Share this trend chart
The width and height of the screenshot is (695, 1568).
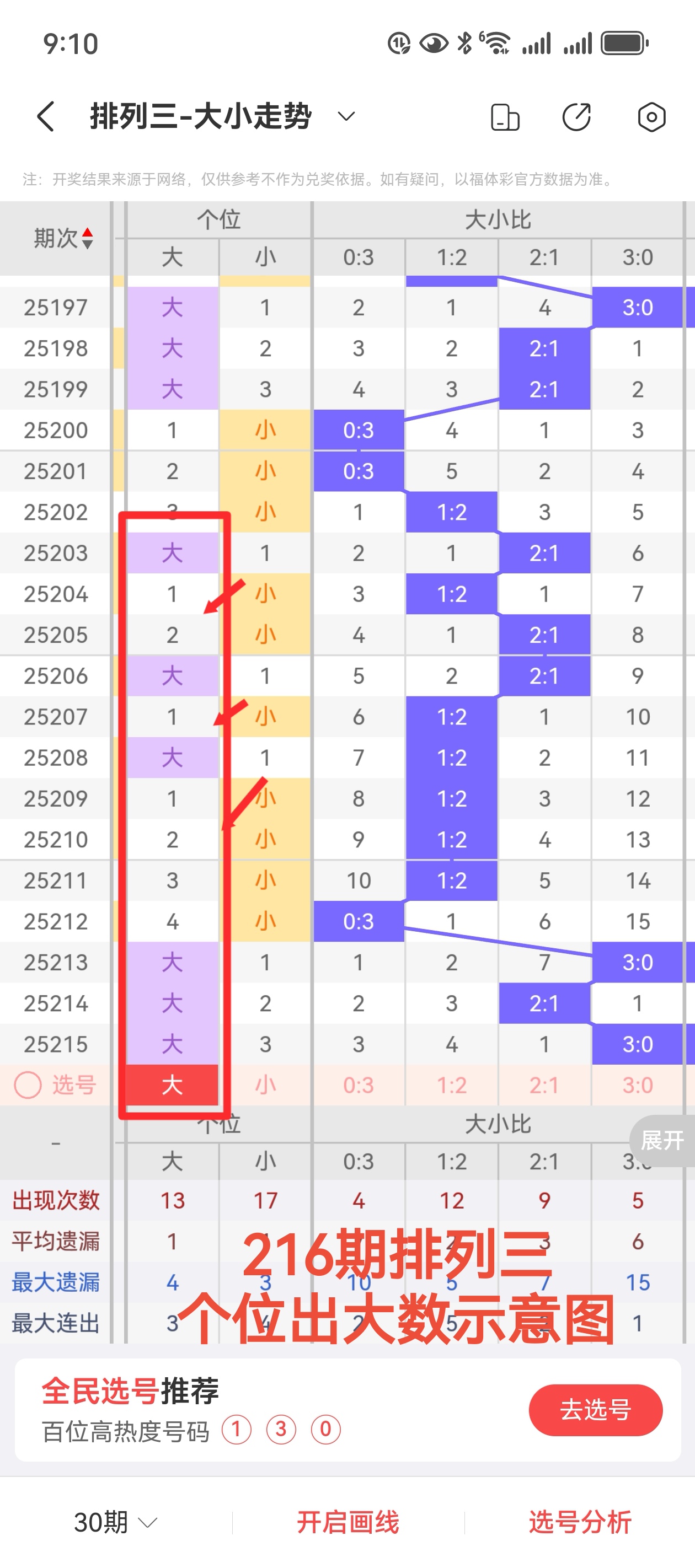[576, 117]
